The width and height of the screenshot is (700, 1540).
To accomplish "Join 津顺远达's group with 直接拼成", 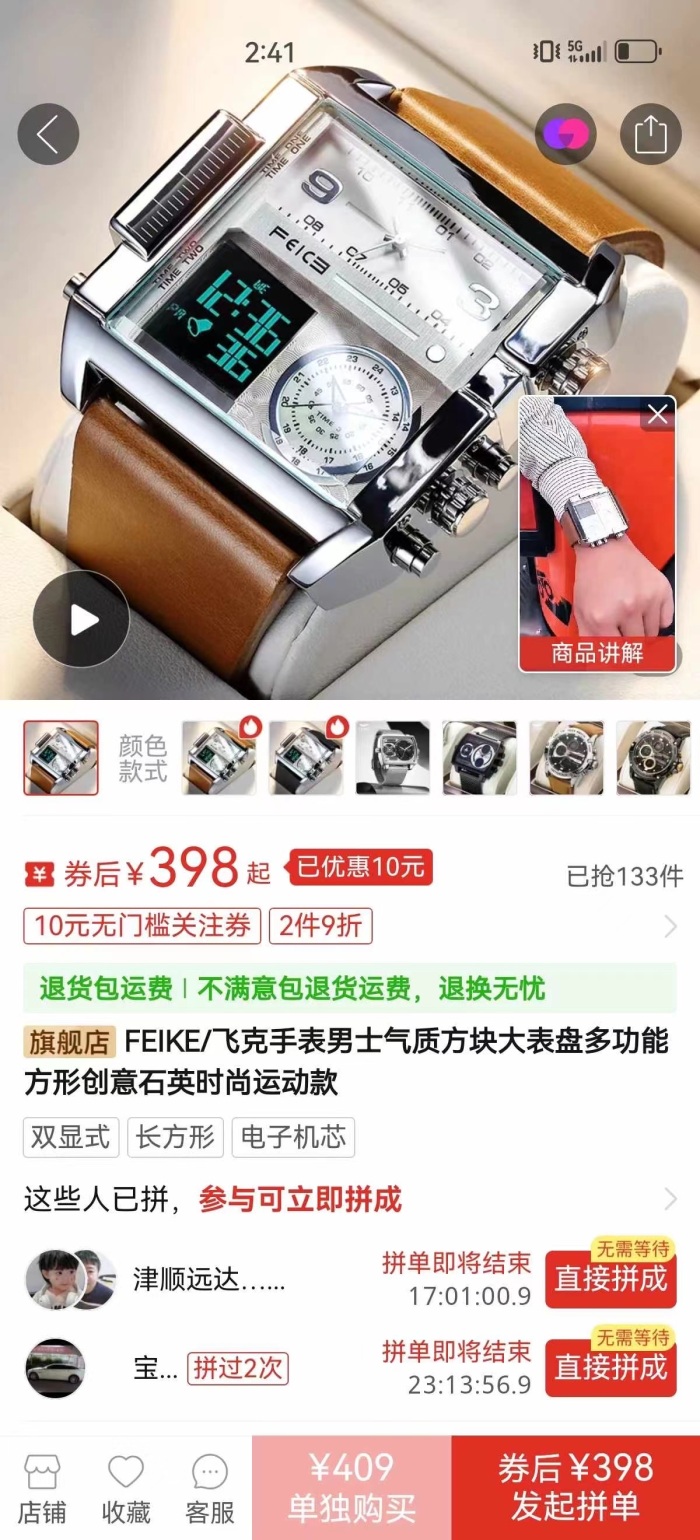I will coord(610,1278).
